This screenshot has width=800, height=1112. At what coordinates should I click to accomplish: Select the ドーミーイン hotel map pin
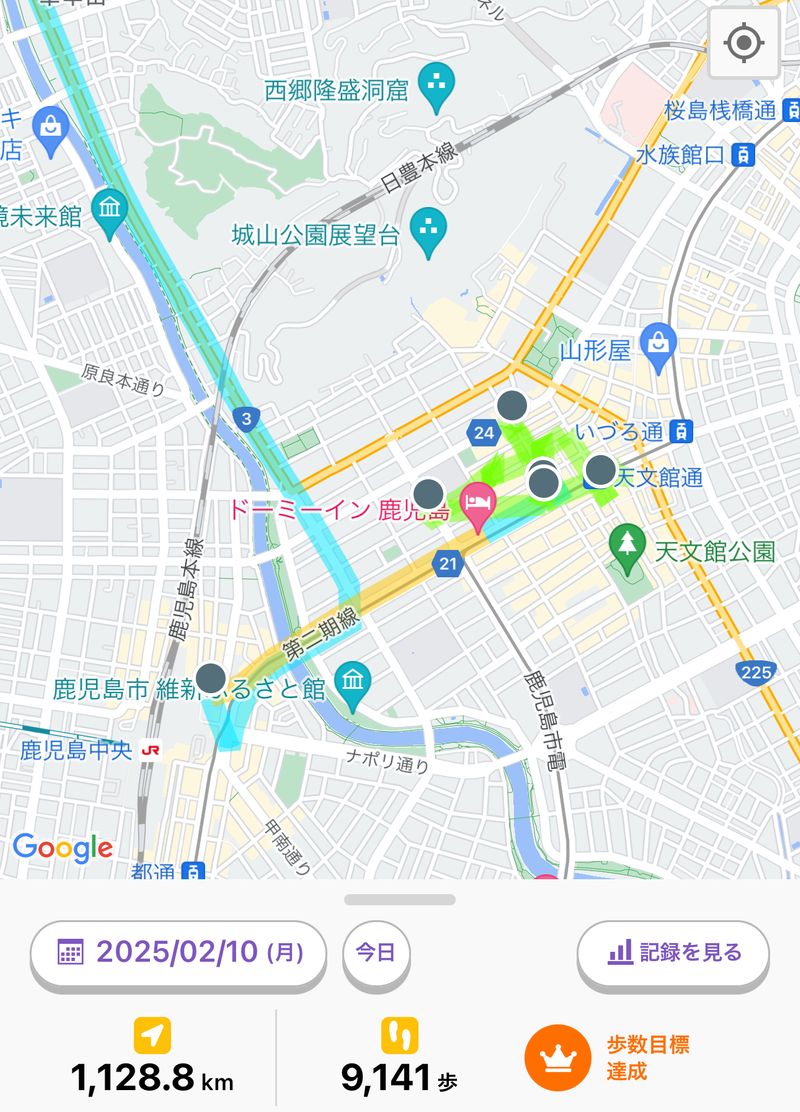click(477, 509)
